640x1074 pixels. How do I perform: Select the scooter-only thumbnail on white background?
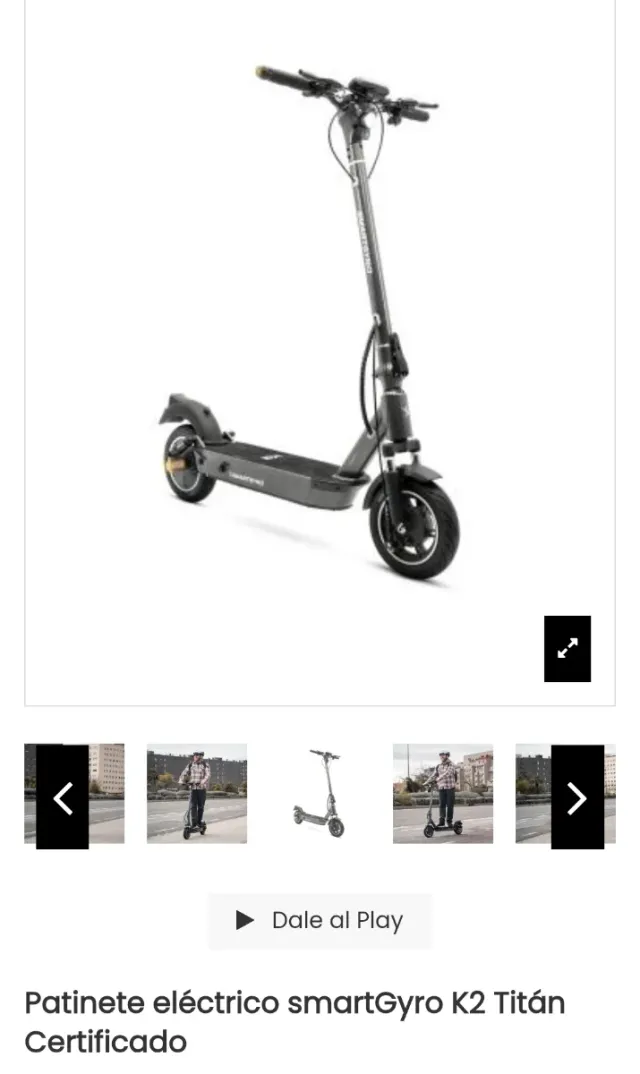coord(320,793)
